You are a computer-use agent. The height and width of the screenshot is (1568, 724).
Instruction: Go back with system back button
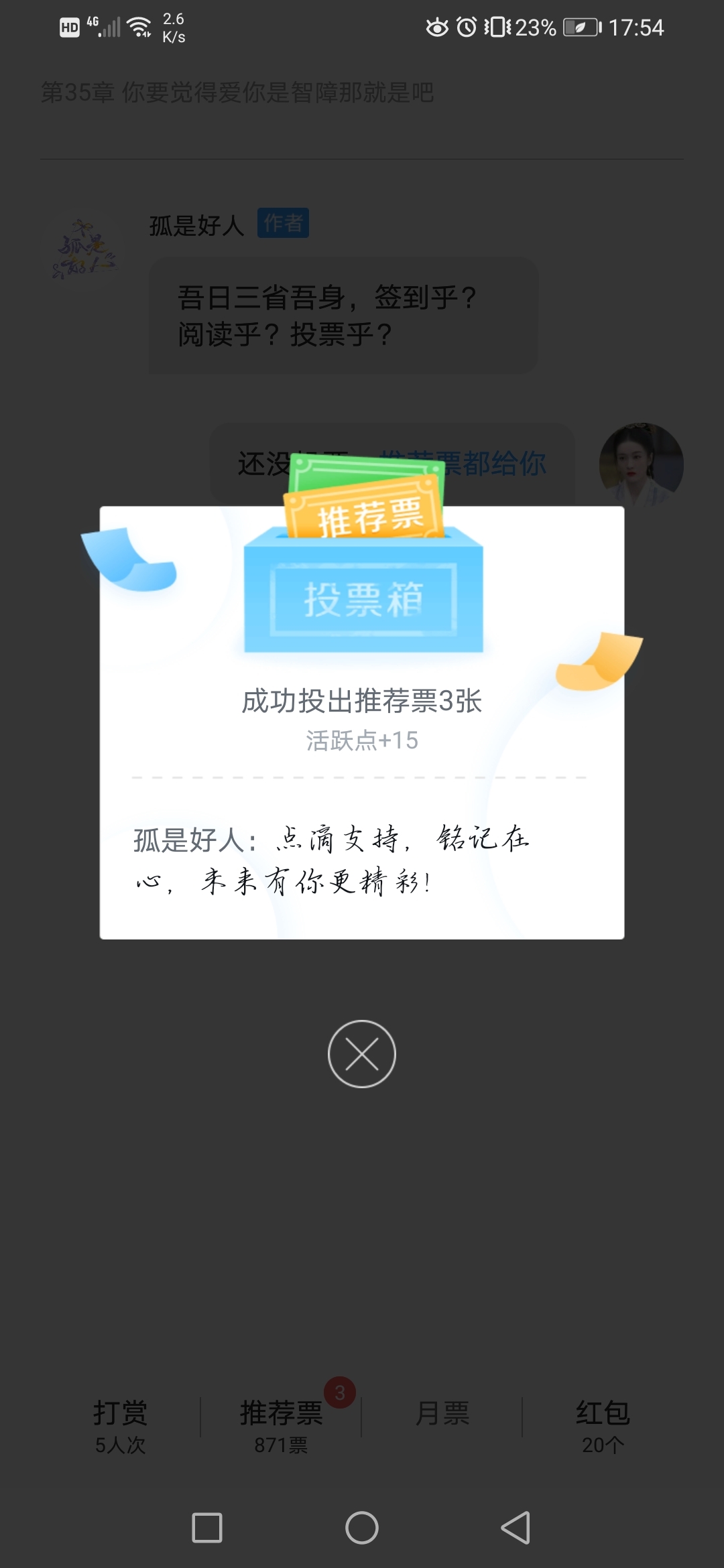516,1528
